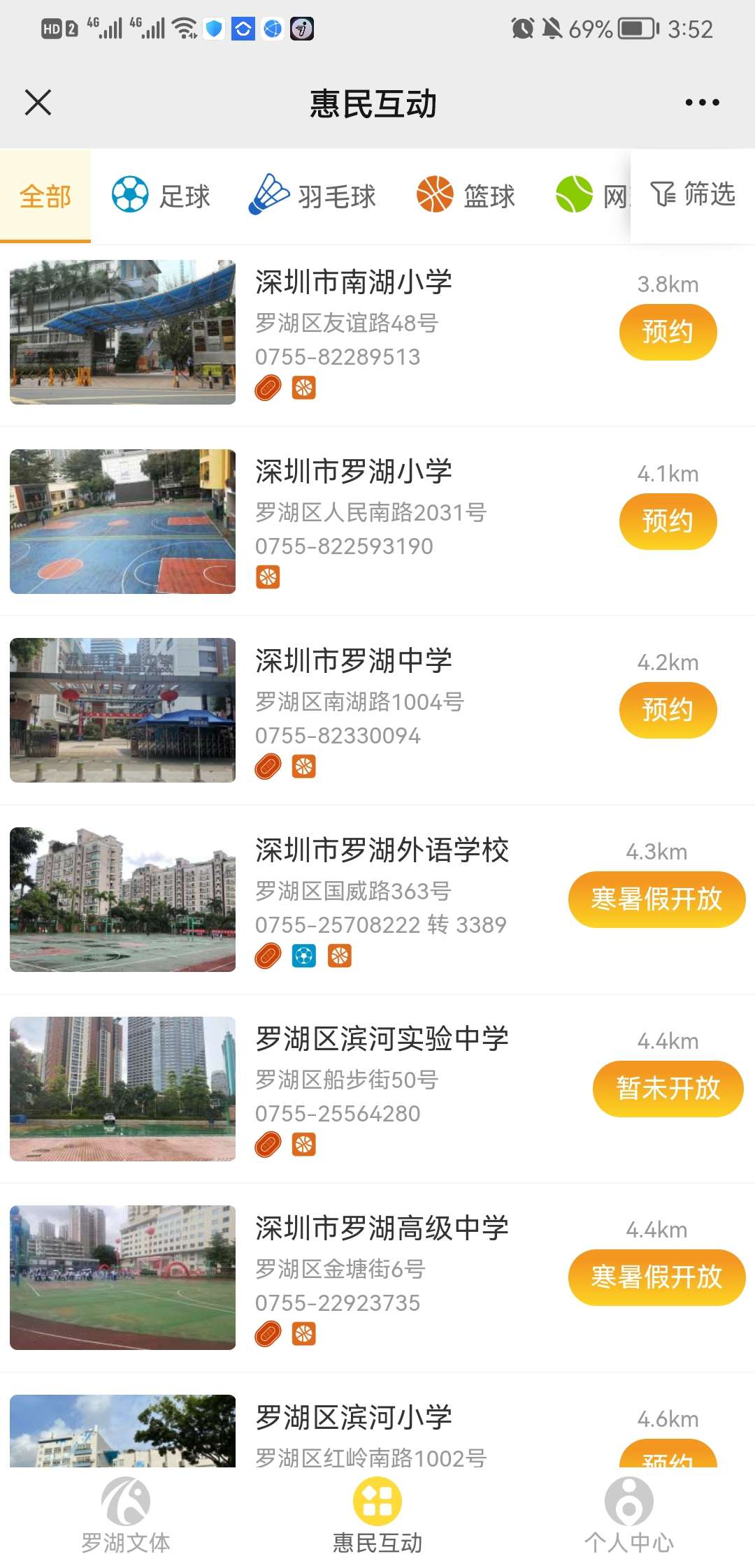The width and height of the screenshot is (755, 1568).
Task: Book a slot at 深圳市罗湖小学
Action: 668,521
